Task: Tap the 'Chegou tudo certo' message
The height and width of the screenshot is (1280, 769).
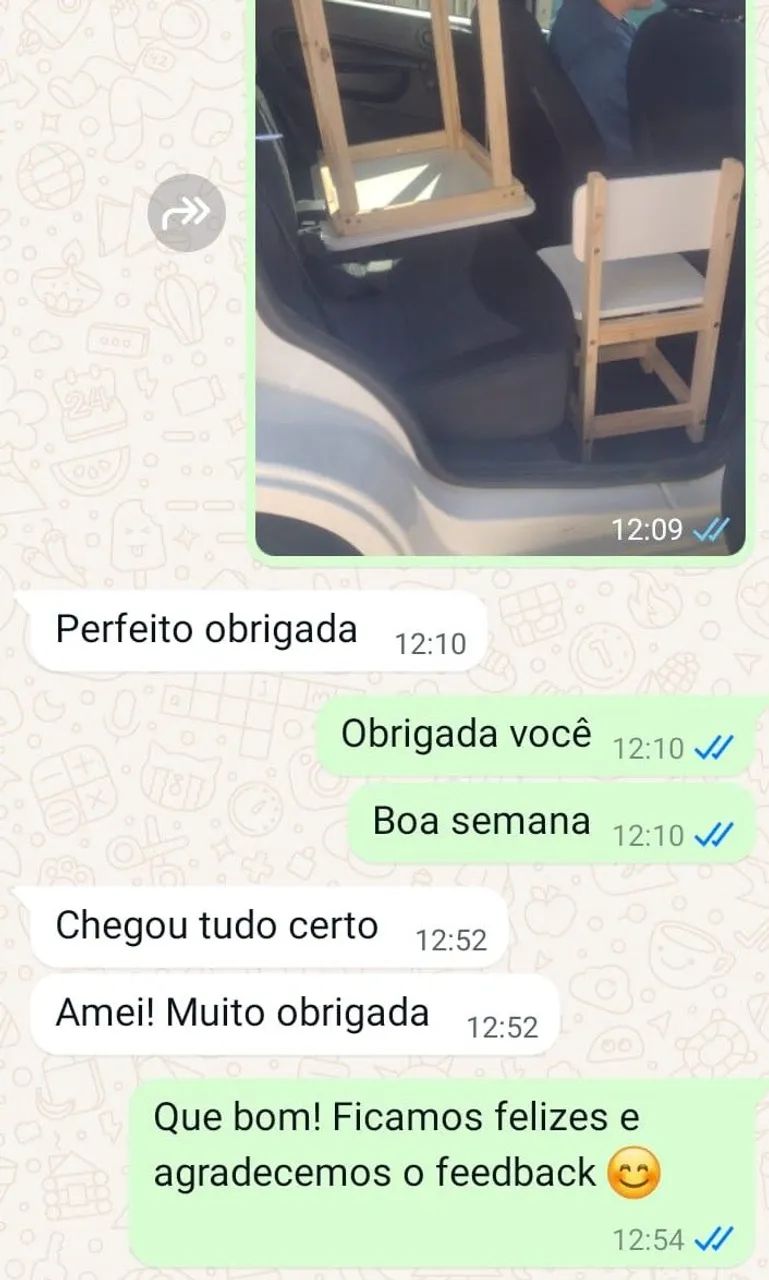Action: click(x=215, y=925)
